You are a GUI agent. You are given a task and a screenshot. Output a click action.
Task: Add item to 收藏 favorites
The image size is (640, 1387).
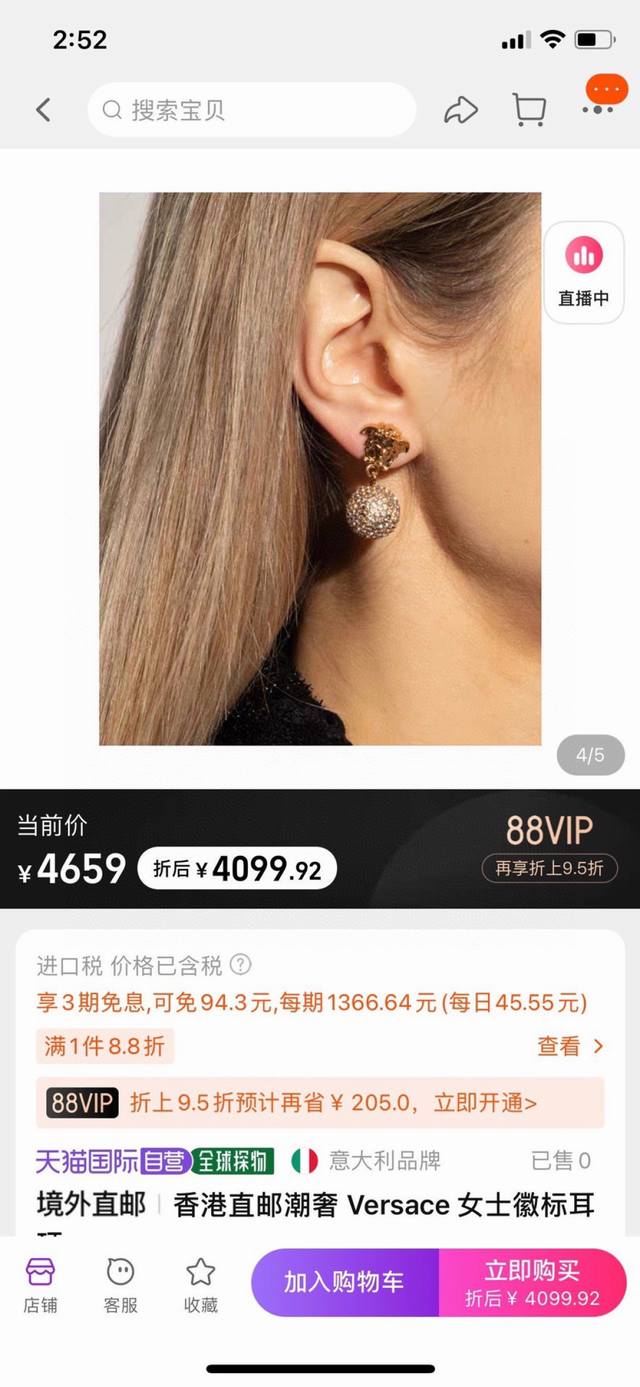[x=201, y=1284]
